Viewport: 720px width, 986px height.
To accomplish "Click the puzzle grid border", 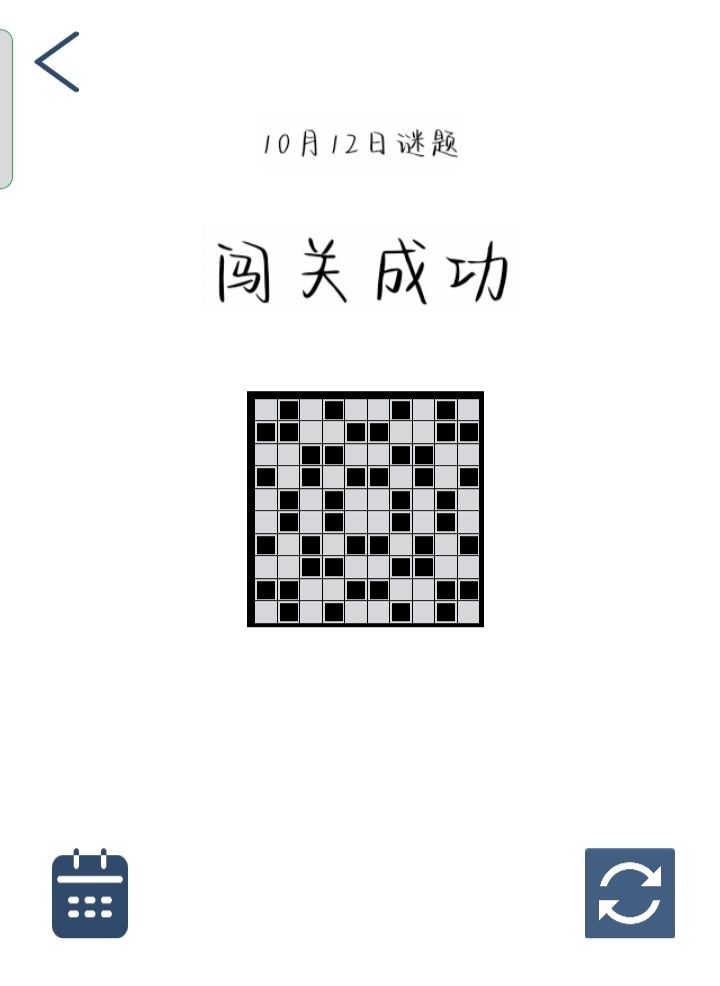I will (x=365, y=394).
